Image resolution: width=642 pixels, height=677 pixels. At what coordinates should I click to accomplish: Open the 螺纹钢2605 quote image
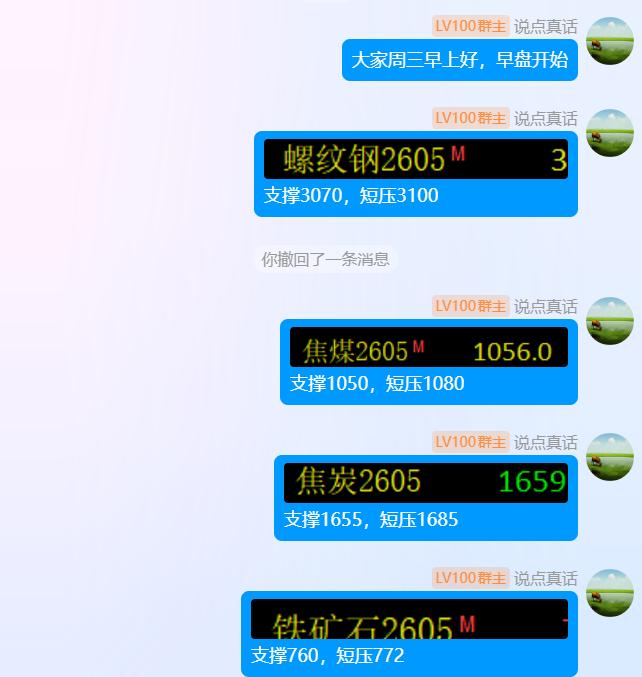(x=415, y=159)
